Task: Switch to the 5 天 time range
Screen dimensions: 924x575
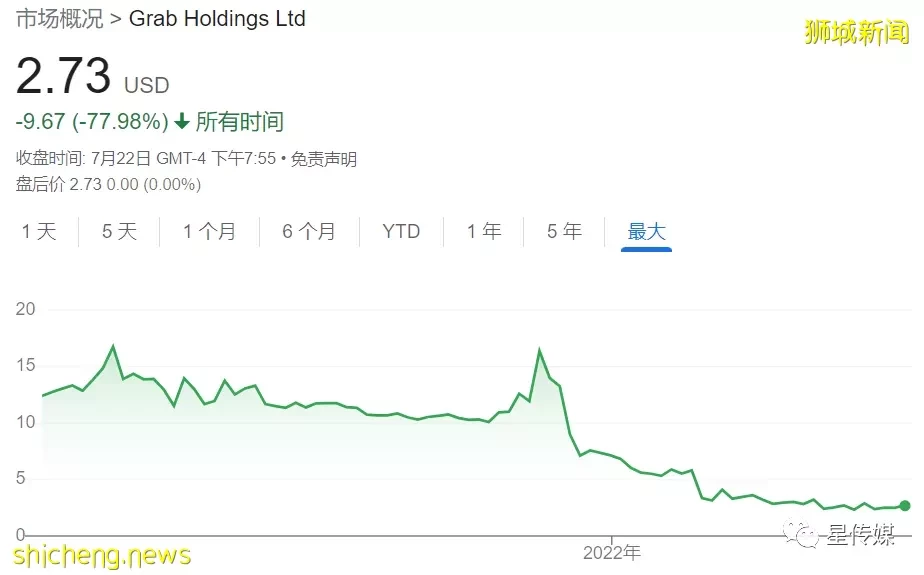Action: (119, 232)
